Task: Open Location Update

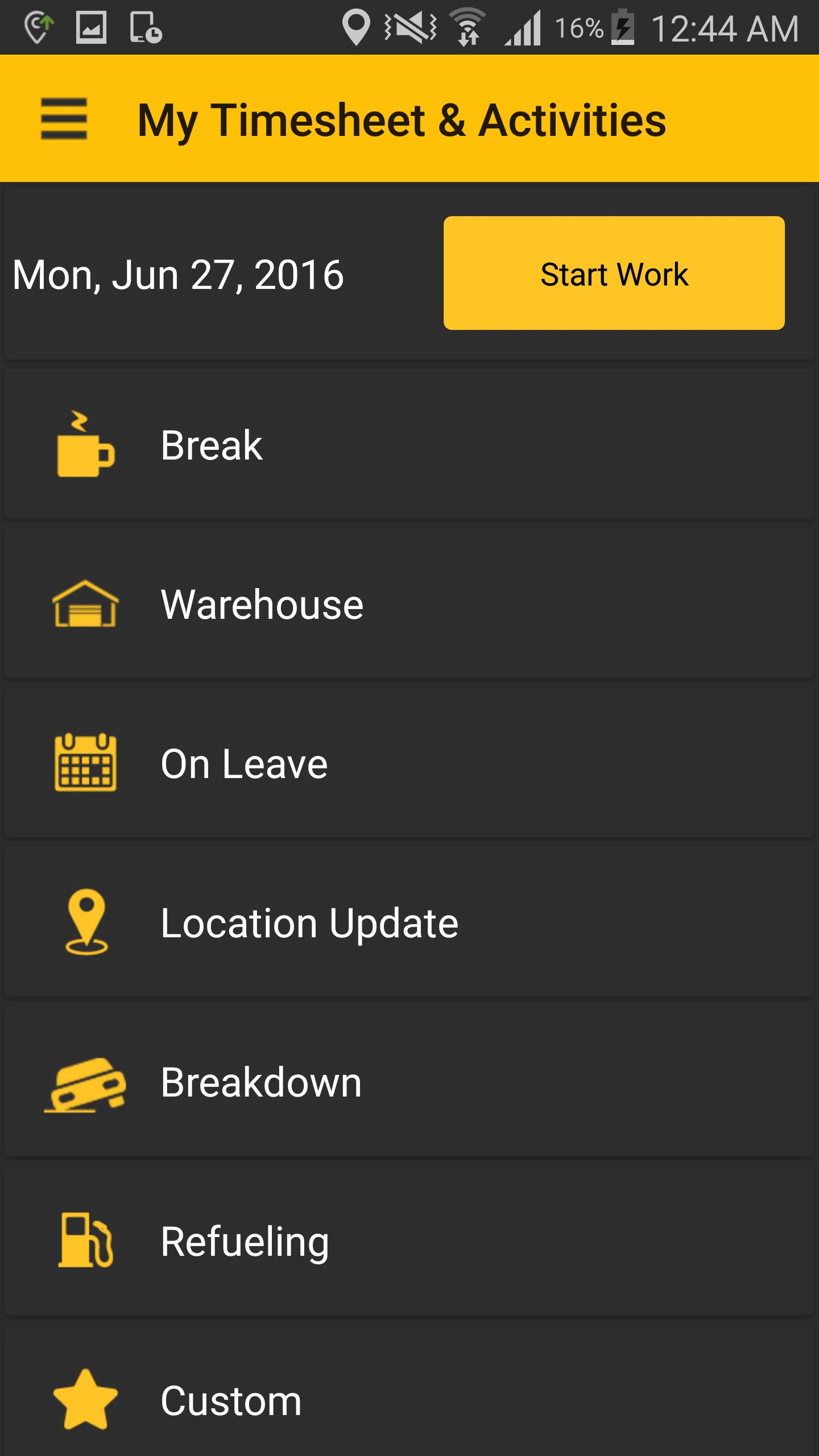Action: (x=409, y=922)
